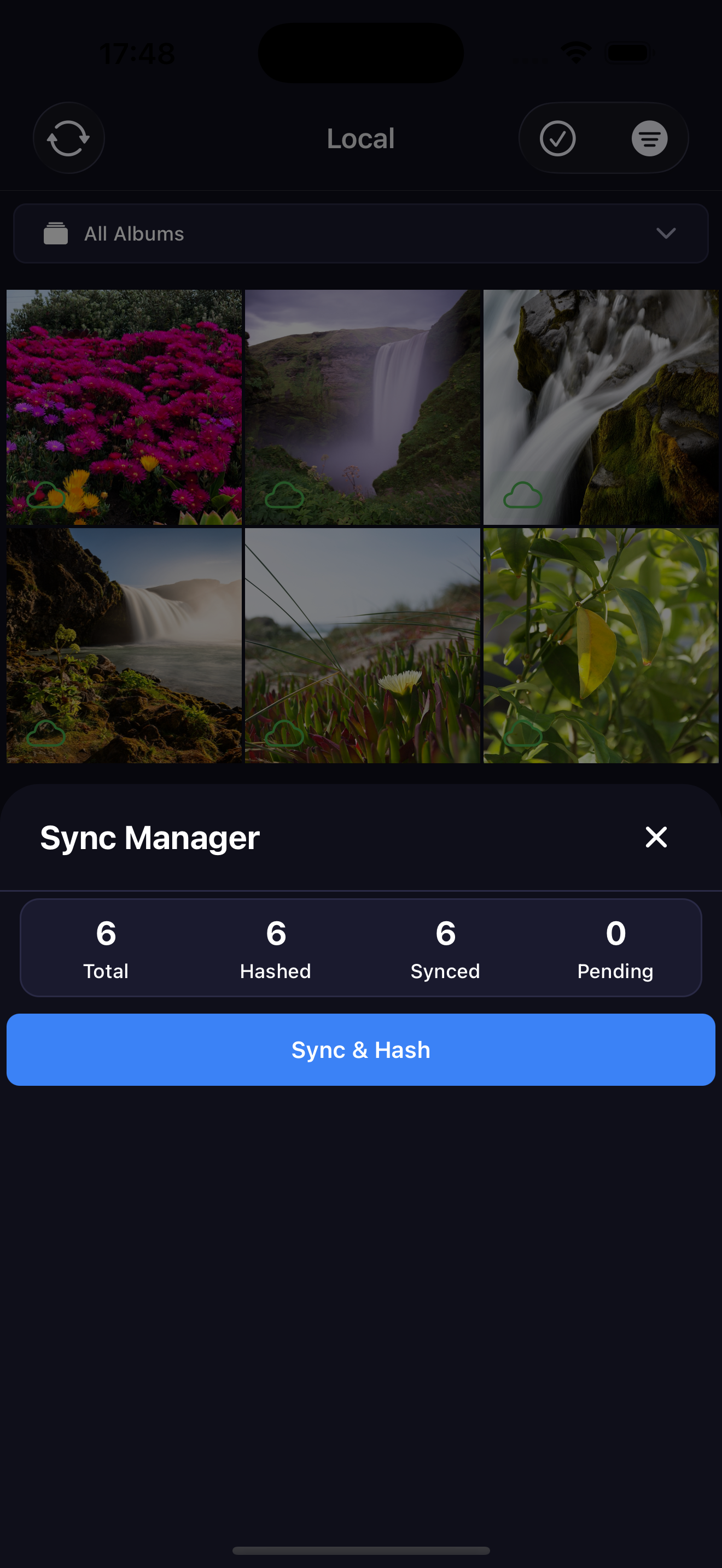Screen dimensions: 722x1568
Task: Open the pink flowers photo
Action: [124, 407]
